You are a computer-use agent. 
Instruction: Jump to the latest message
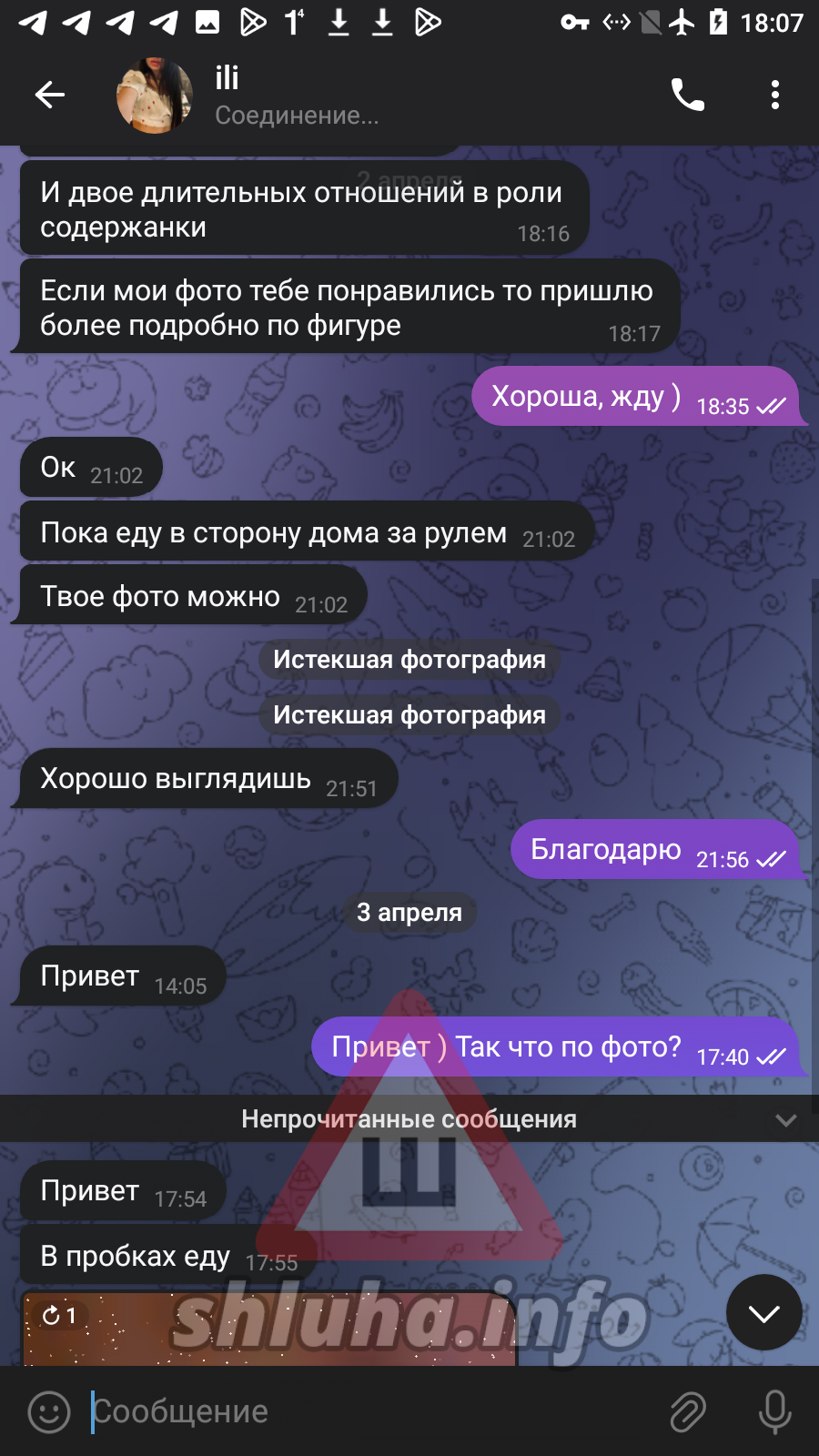[x=763, y=1312]
